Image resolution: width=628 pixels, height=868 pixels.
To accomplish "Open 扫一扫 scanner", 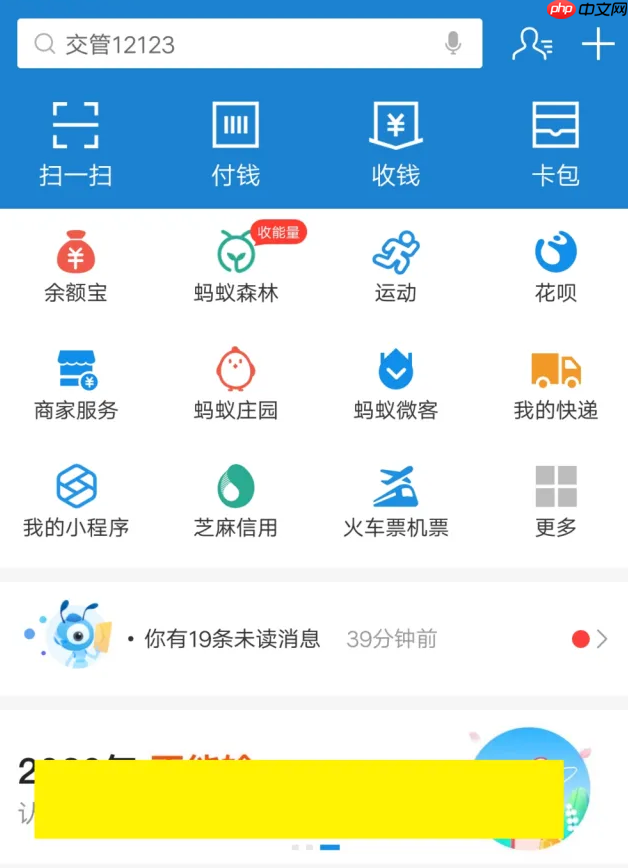I will (76, 143).
